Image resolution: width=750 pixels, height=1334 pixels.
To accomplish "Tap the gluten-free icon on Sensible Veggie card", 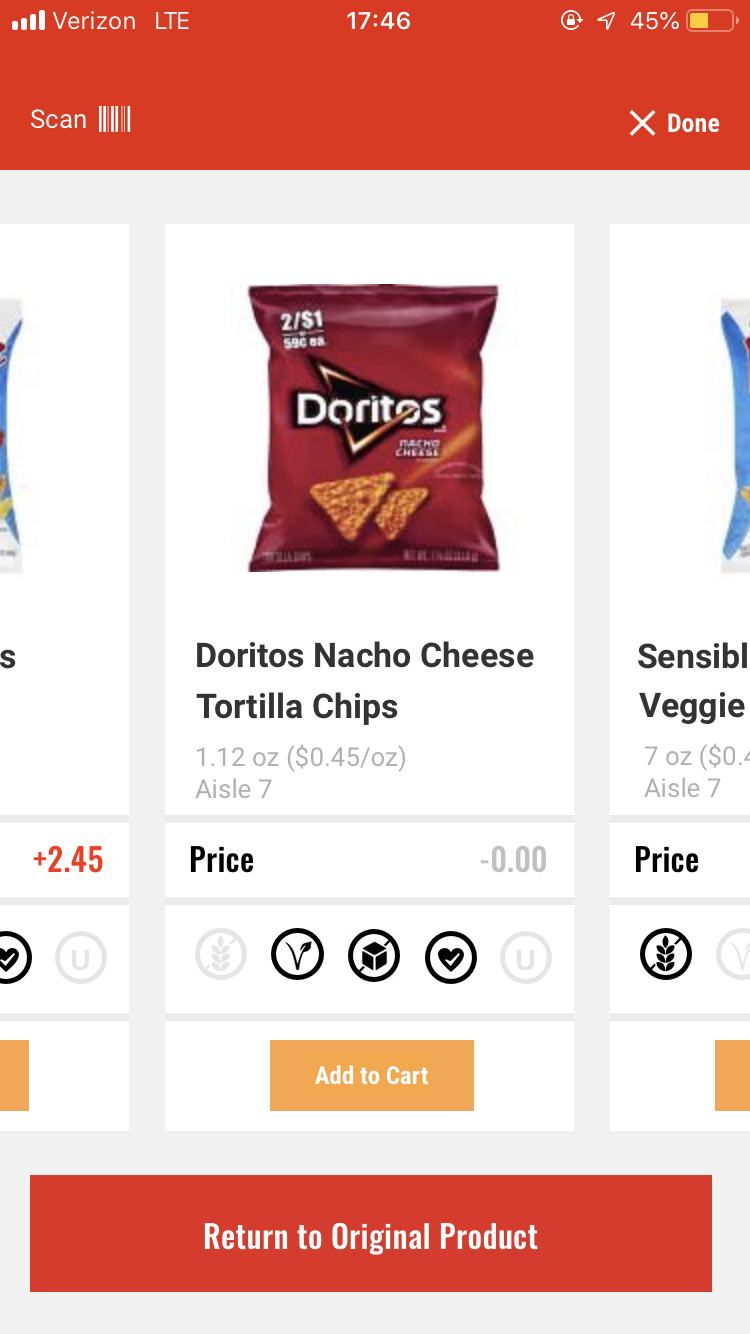I will coord(666,953).
